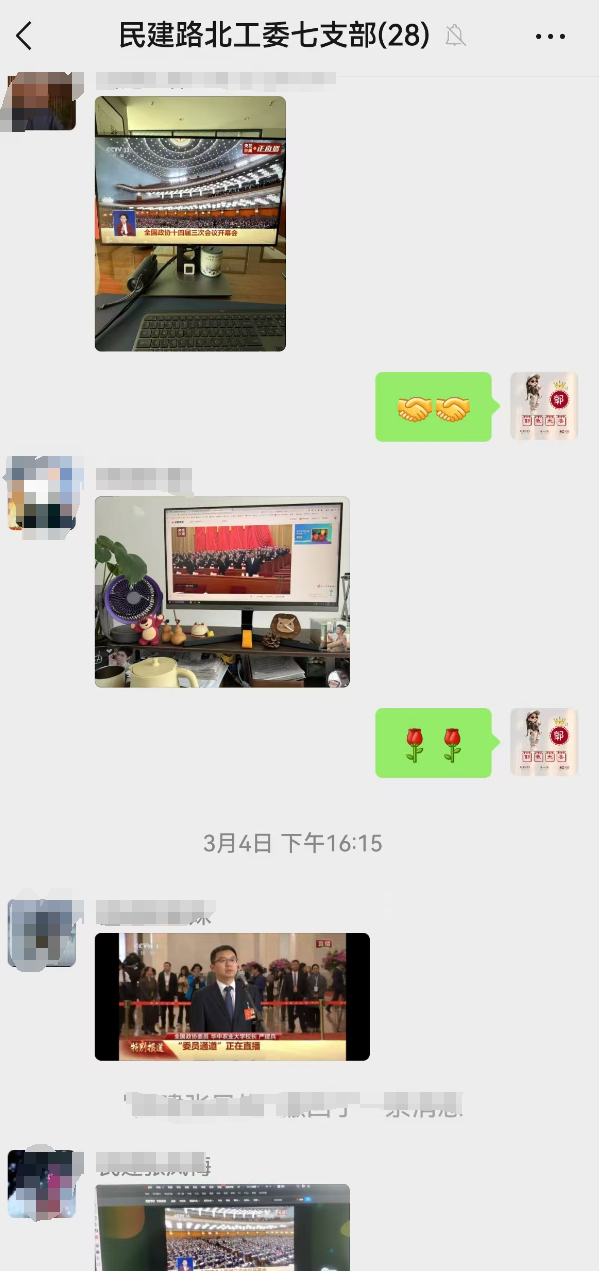Open the sender's avatar beside fan-desk photo
The width and height of the screenshot is (613, 1271).
42,493
